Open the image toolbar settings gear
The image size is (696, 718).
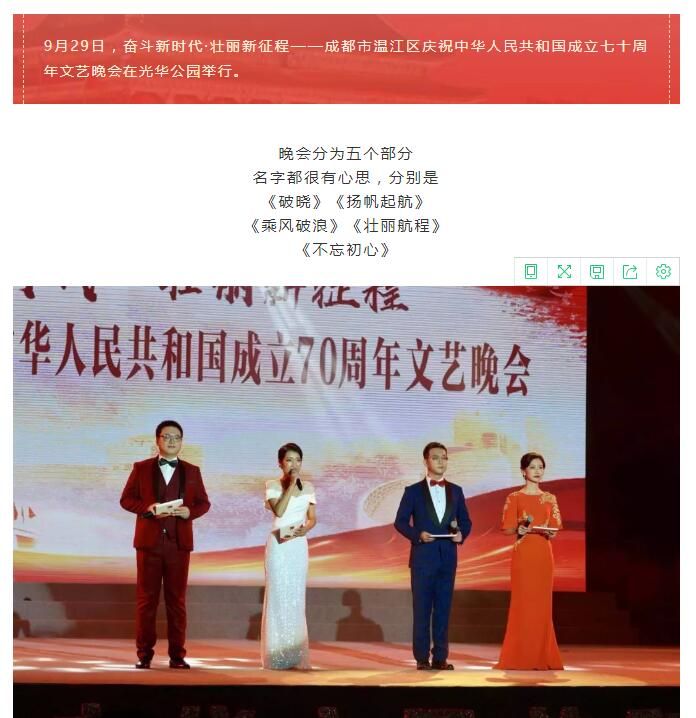click(x=663, y=271)
